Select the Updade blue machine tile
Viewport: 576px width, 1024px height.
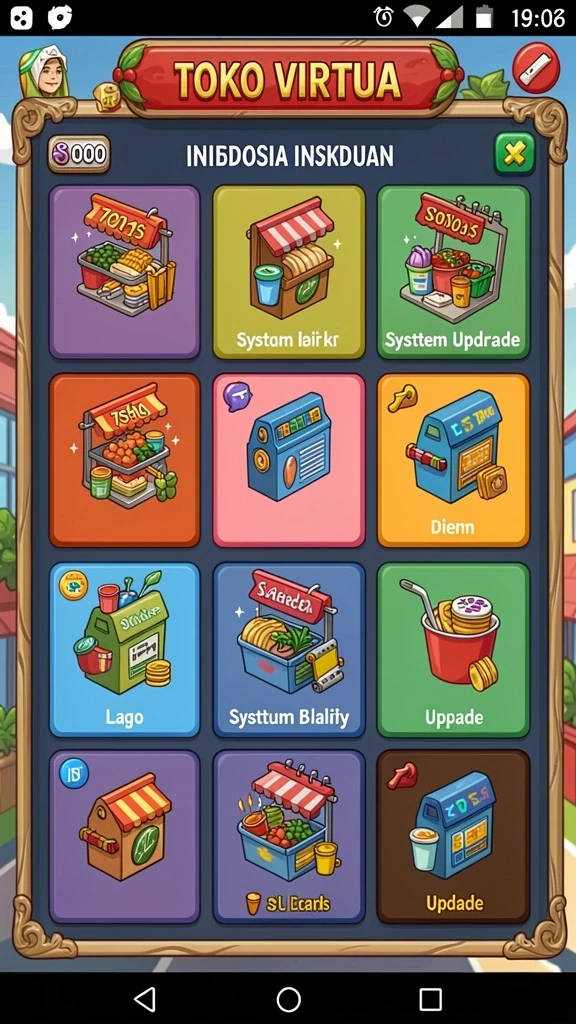tap(453, 837)
